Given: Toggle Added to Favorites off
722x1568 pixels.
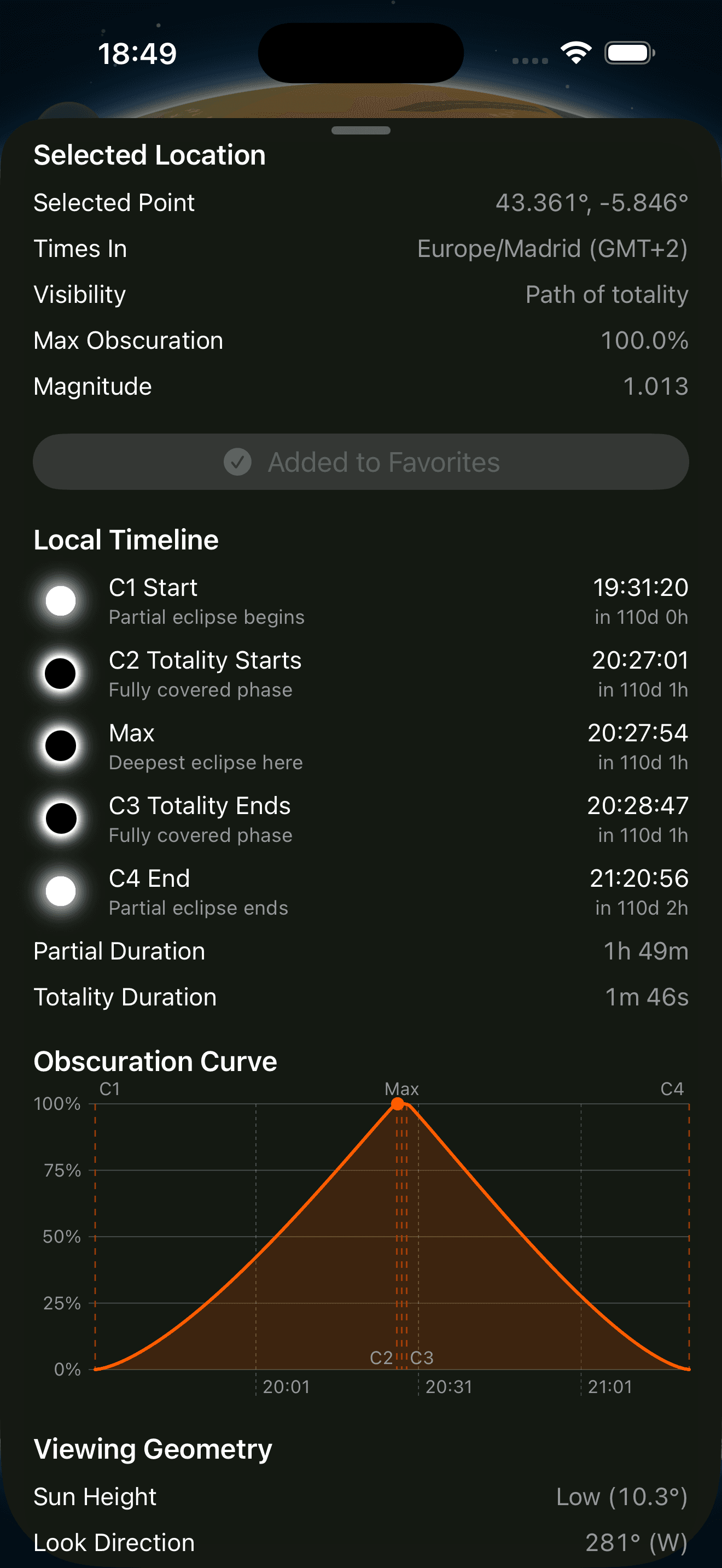Looking at the screenshot, I should (360, 462).
